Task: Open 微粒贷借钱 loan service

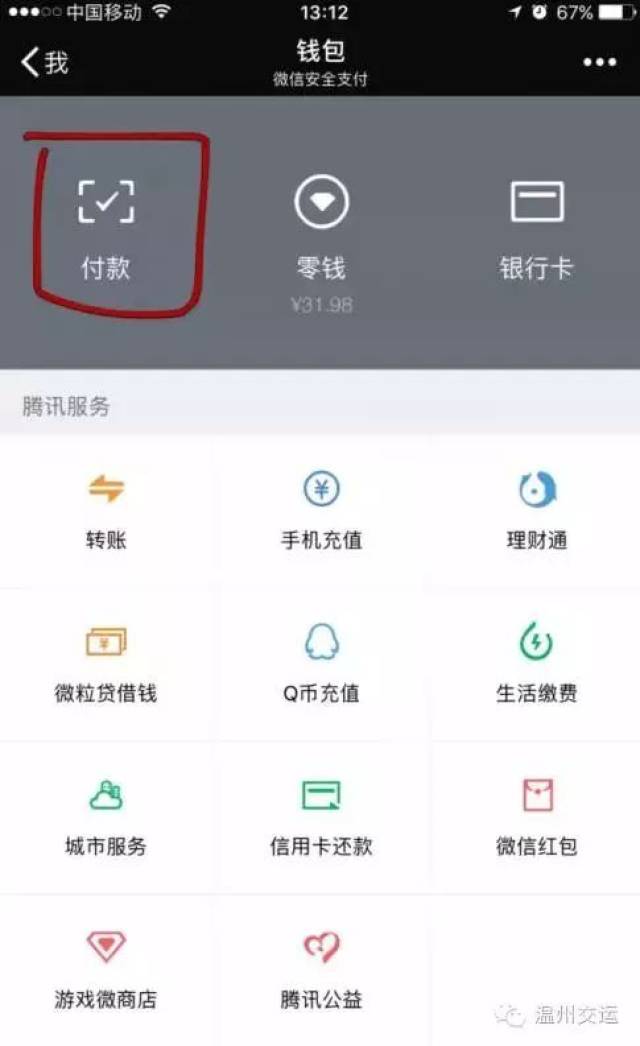Action: 106,665
